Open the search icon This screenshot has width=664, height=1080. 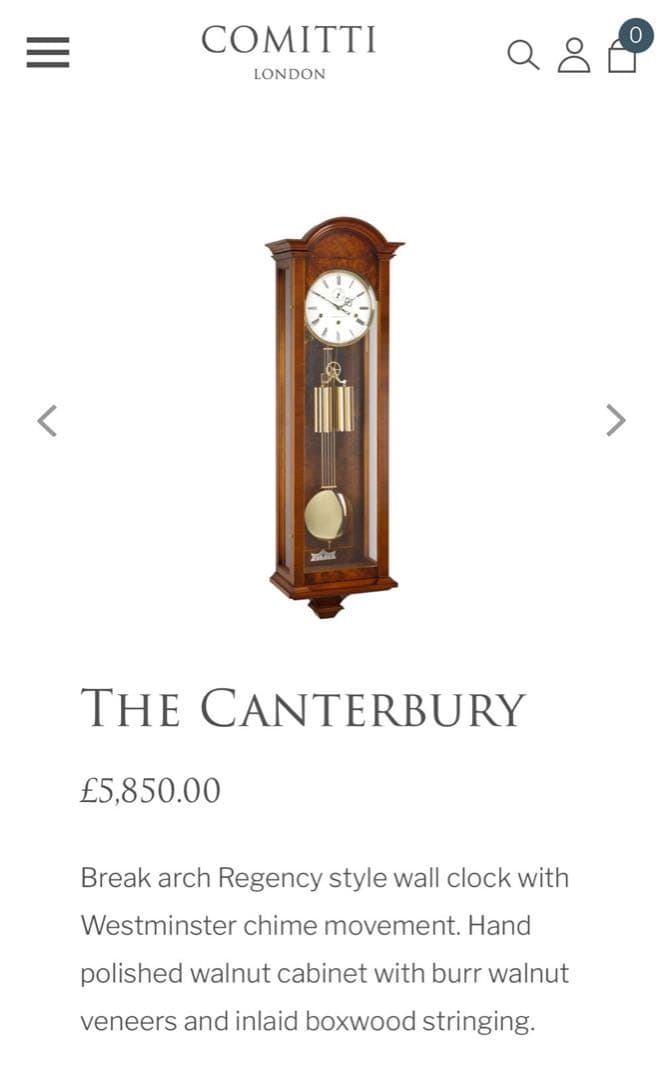tap(522, 54)
